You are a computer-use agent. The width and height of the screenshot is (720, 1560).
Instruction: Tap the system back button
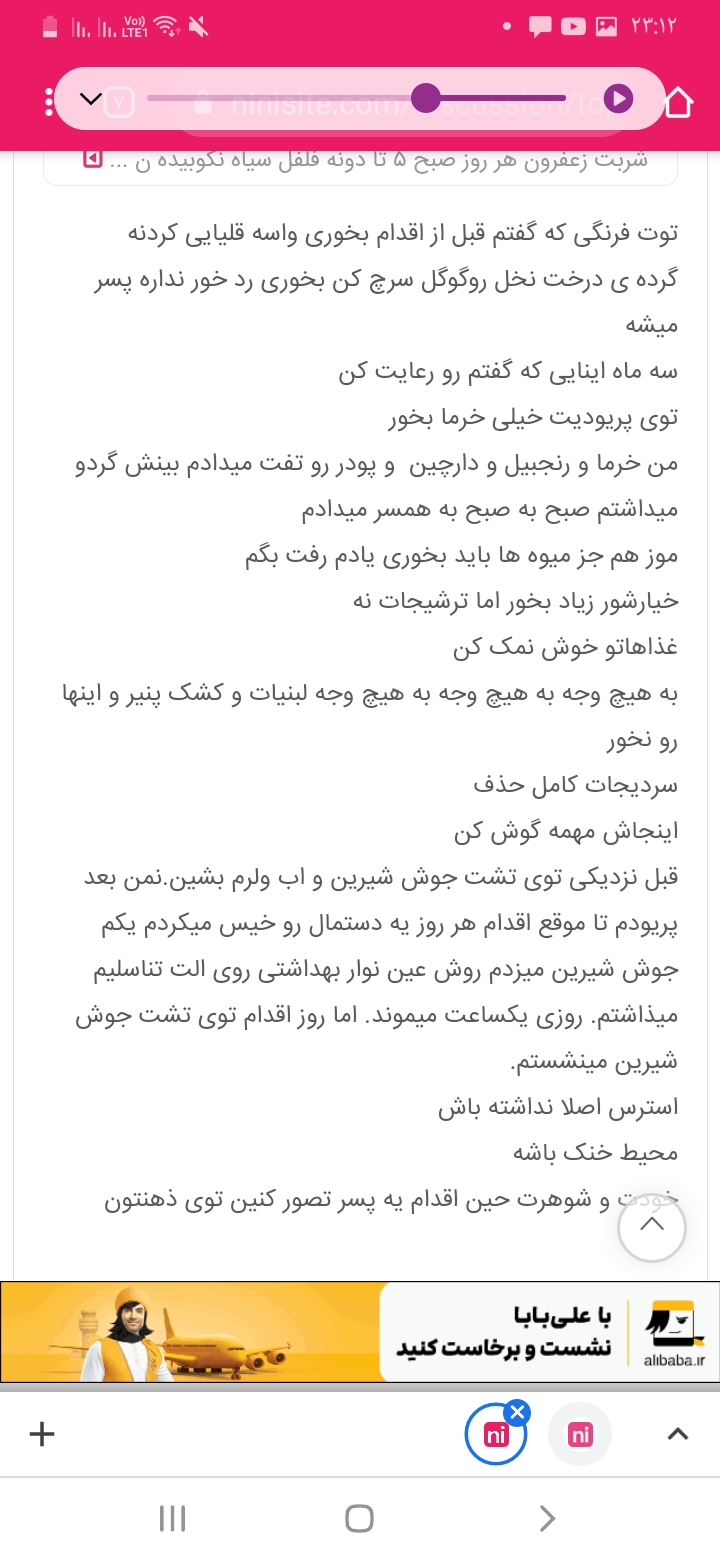point(547,1519)
